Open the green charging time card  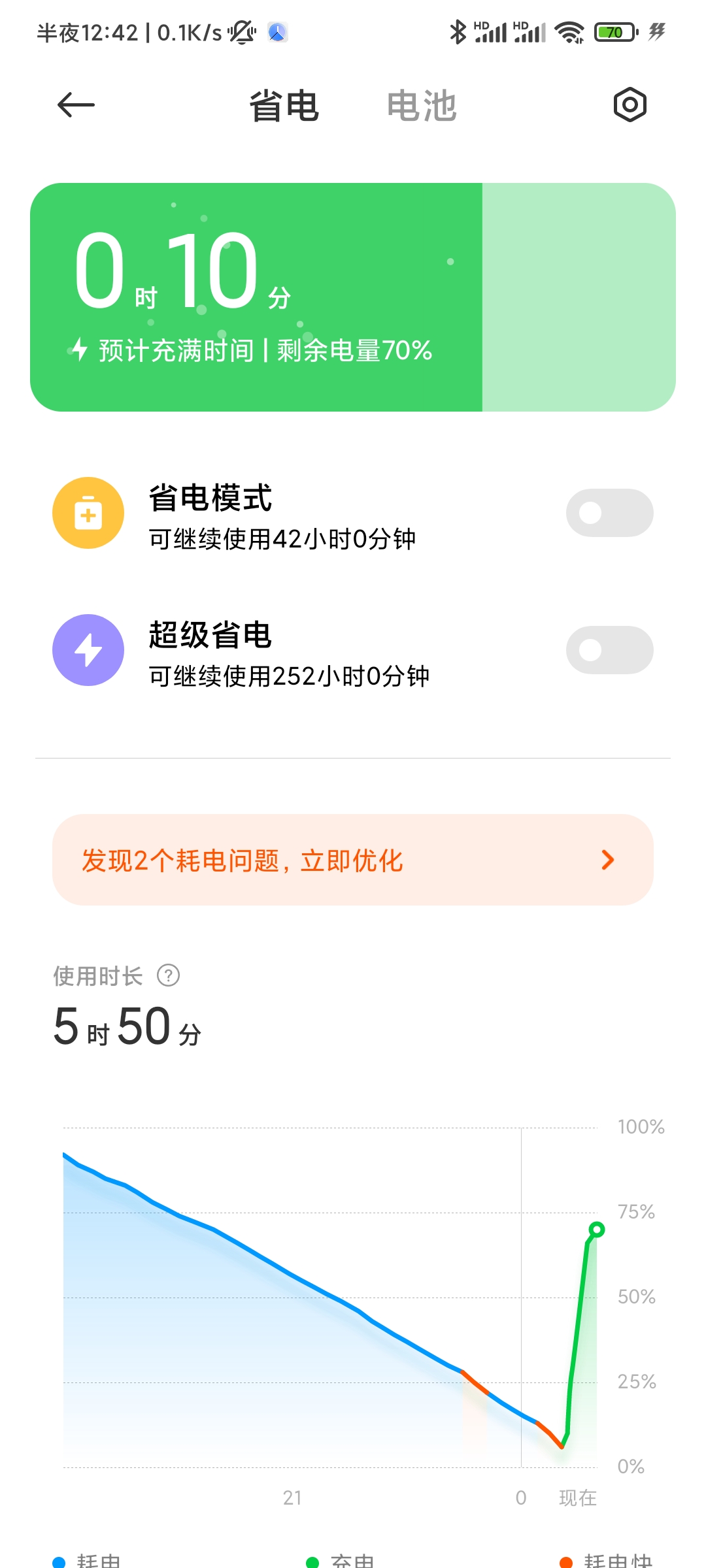point(353,297)
